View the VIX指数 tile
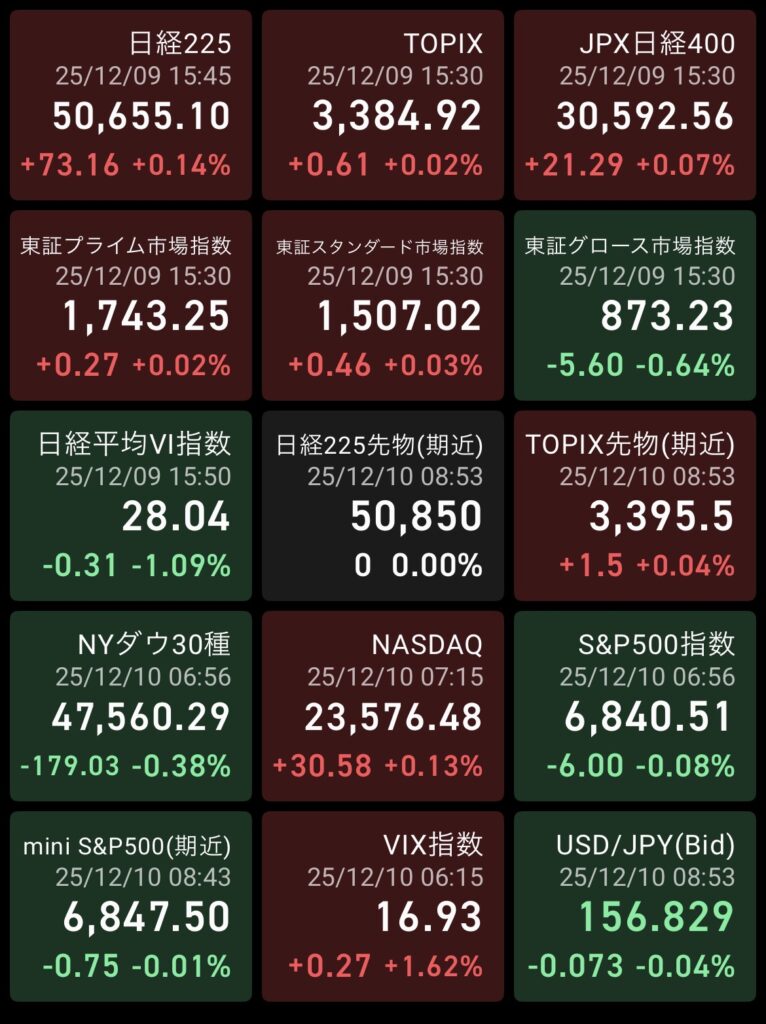 [x=383, y=906]
